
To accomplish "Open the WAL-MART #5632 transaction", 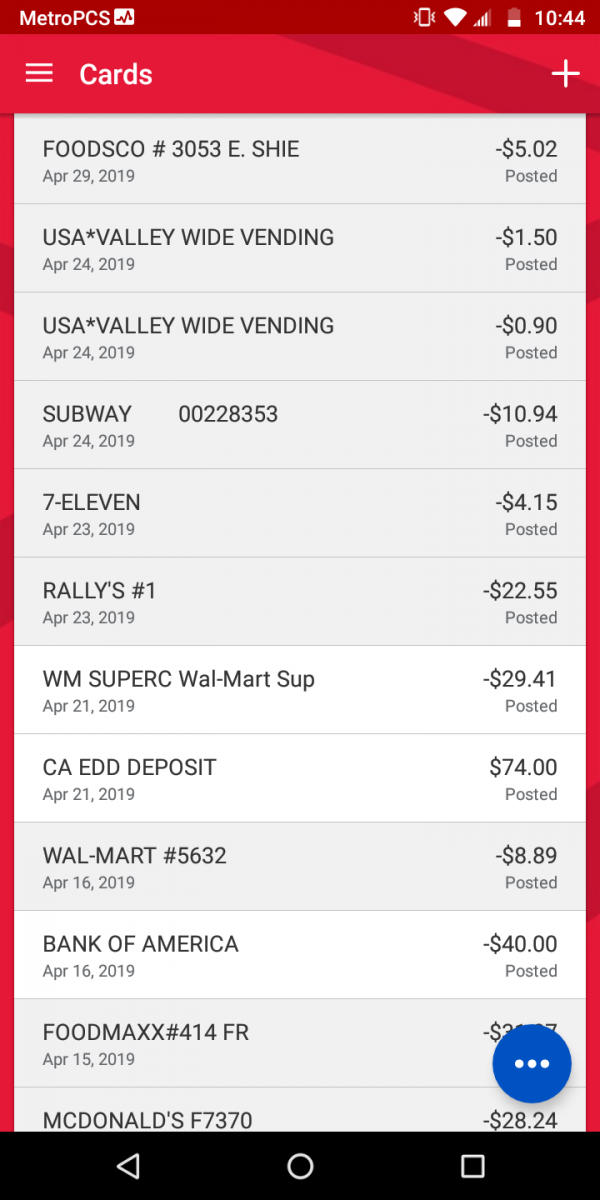I will (299, 867).
